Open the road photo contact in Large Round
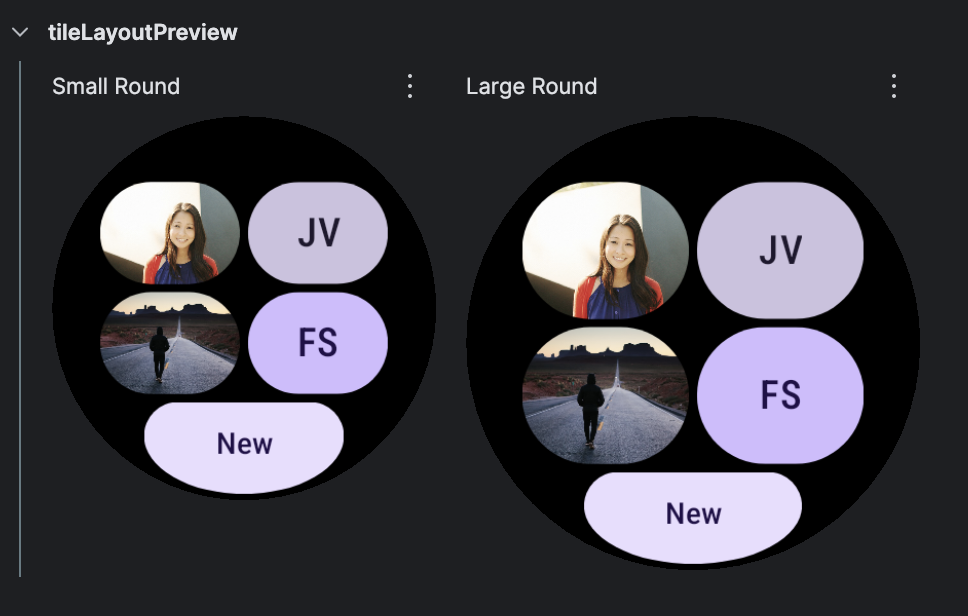The height and width of the screenshot is (616, 968). tap(605, 395)
